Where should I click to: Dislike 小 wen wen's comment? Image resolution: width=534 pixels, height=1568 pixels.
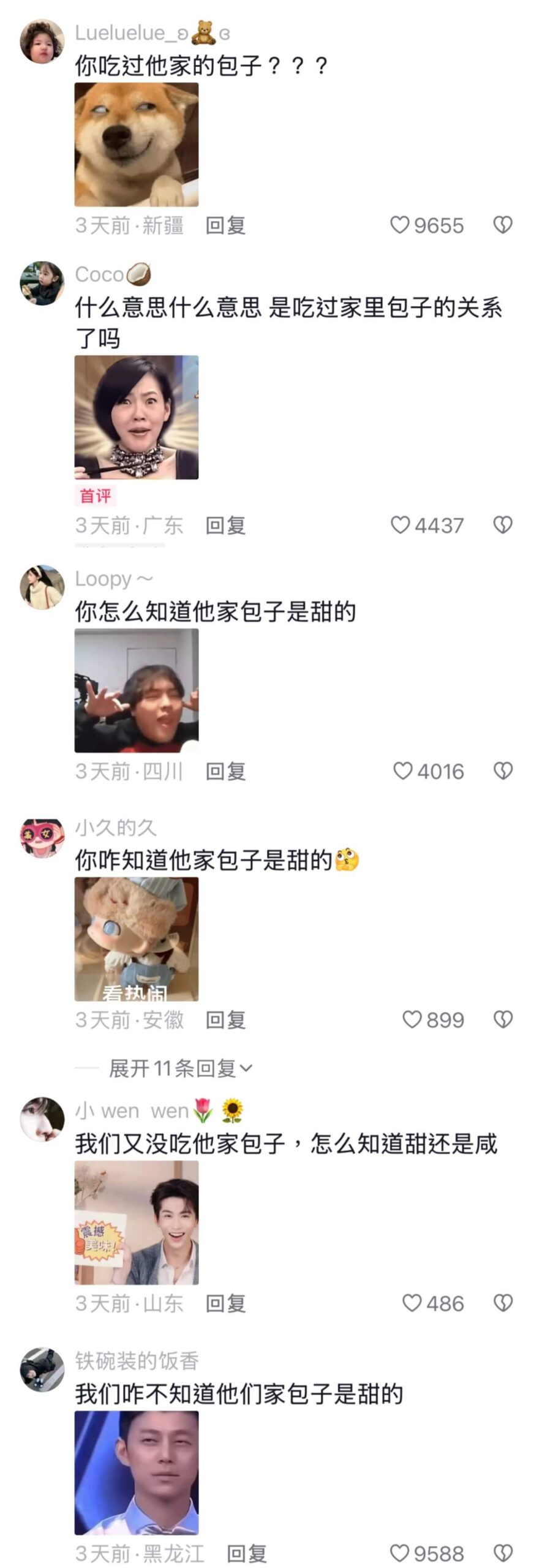pyautogui.click(x=503, y=1303)
